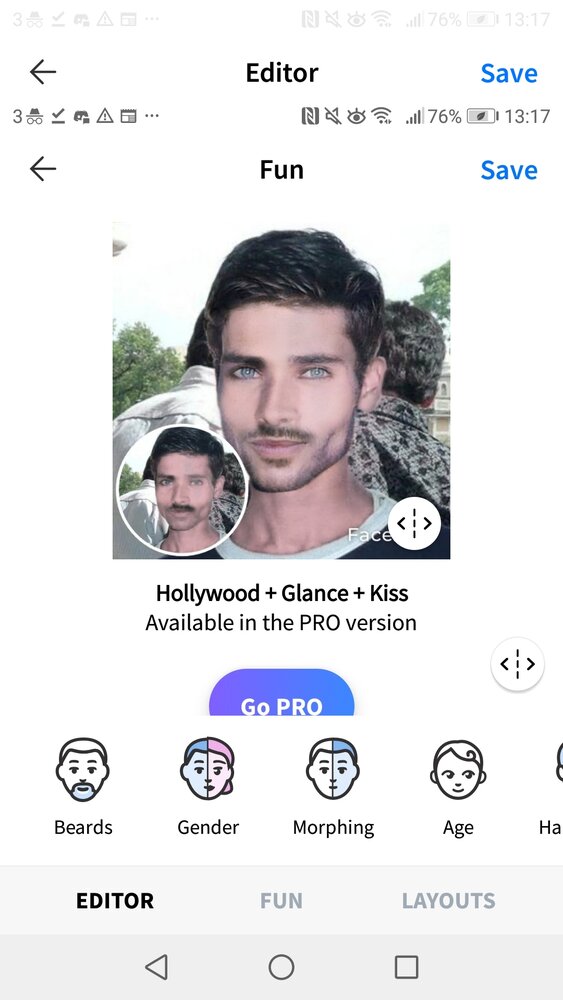Tap the before/after compare icon outside the photo
This screenshot has width=563, height=1000.
(517, 664)
